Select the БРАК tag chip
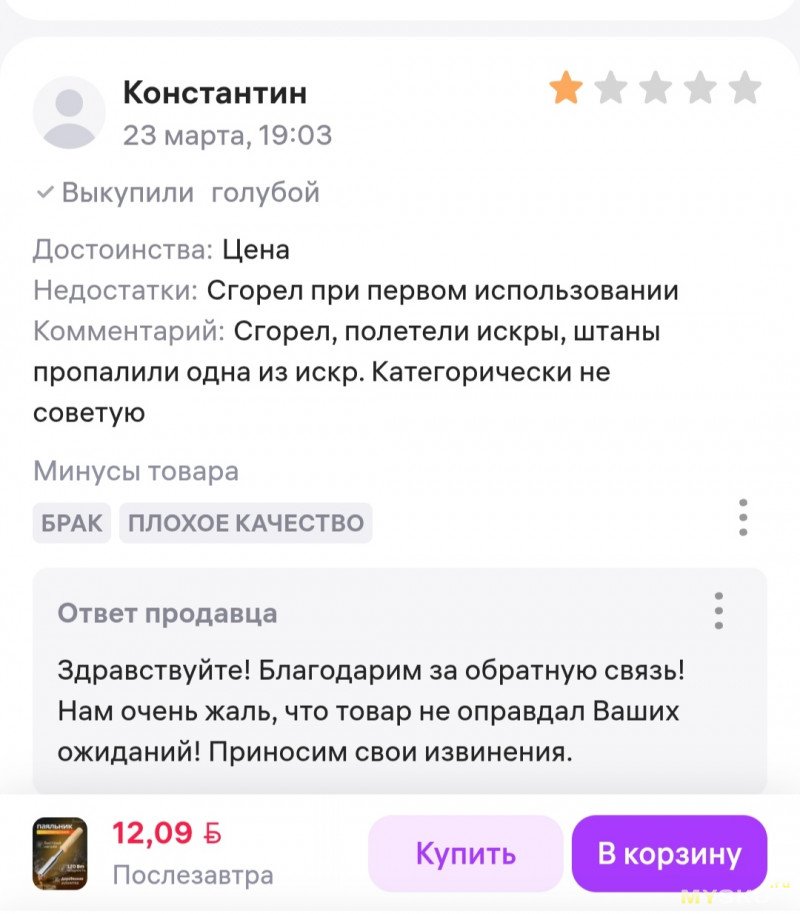Screen dimensions: 800x914 72,523
